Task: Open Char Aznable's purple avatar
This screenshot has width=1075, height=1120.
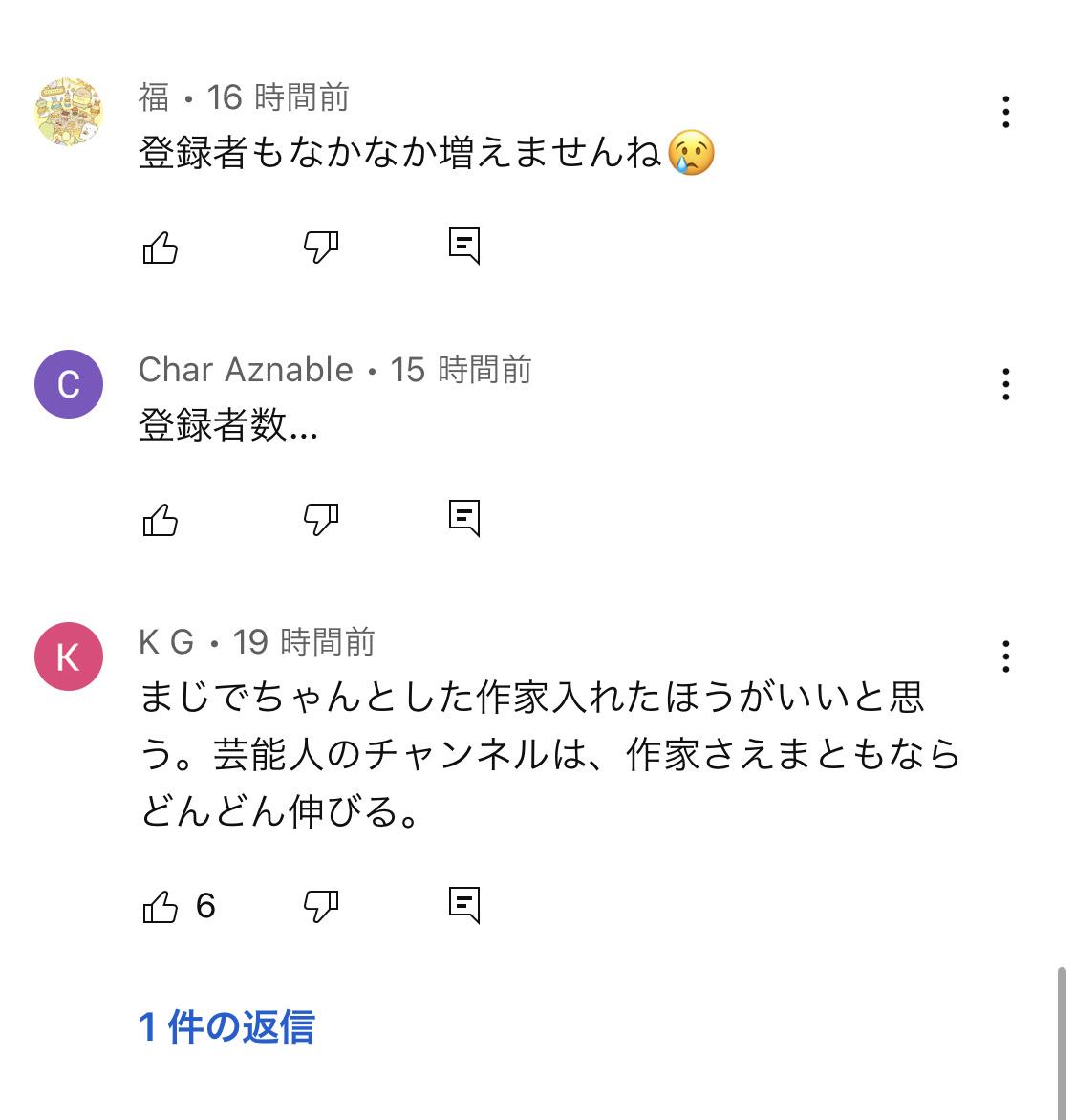Action: pyautogui.click(x=69, y=384)
